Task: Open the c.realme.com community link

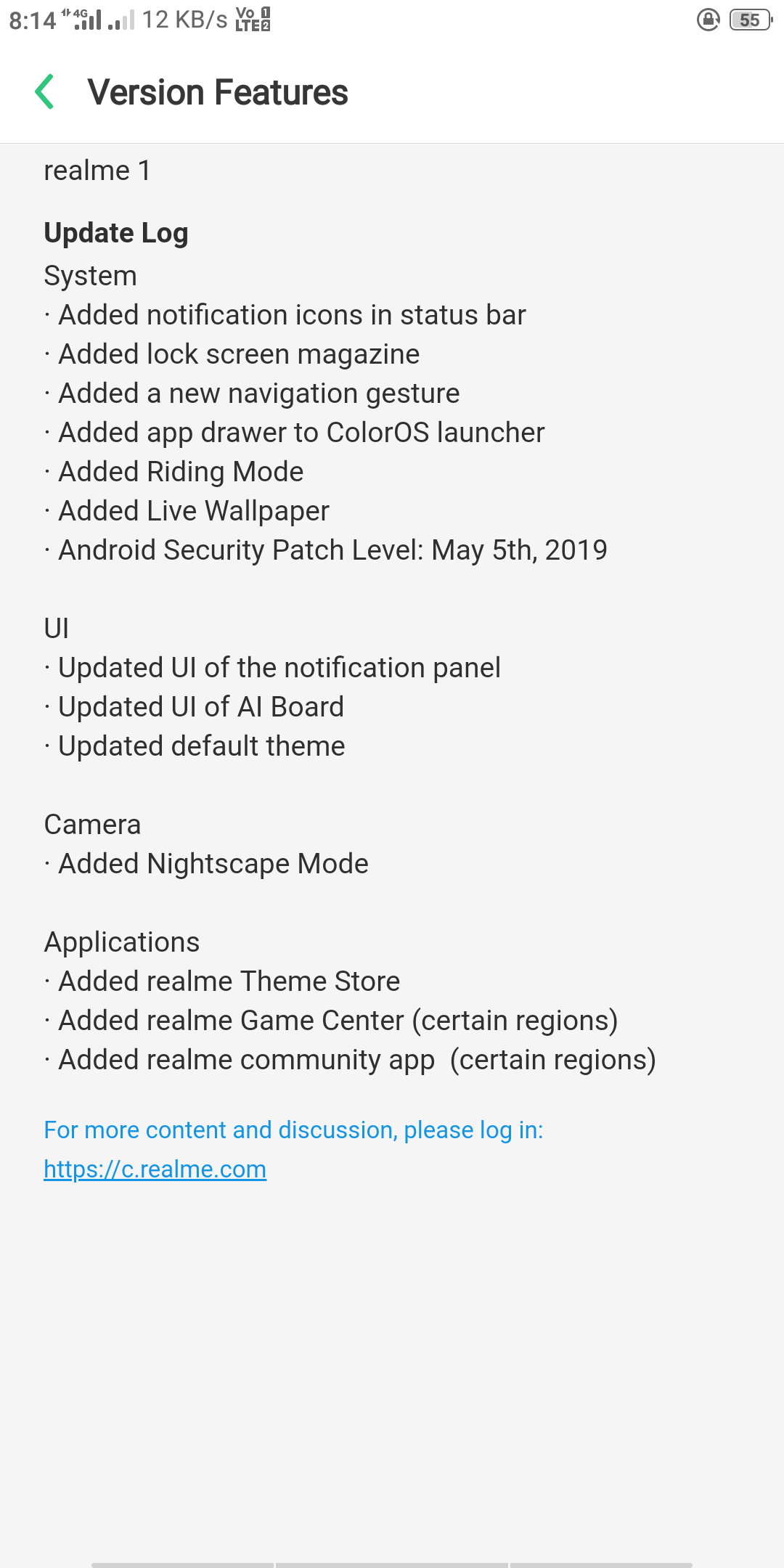Action: point(155,1169)
